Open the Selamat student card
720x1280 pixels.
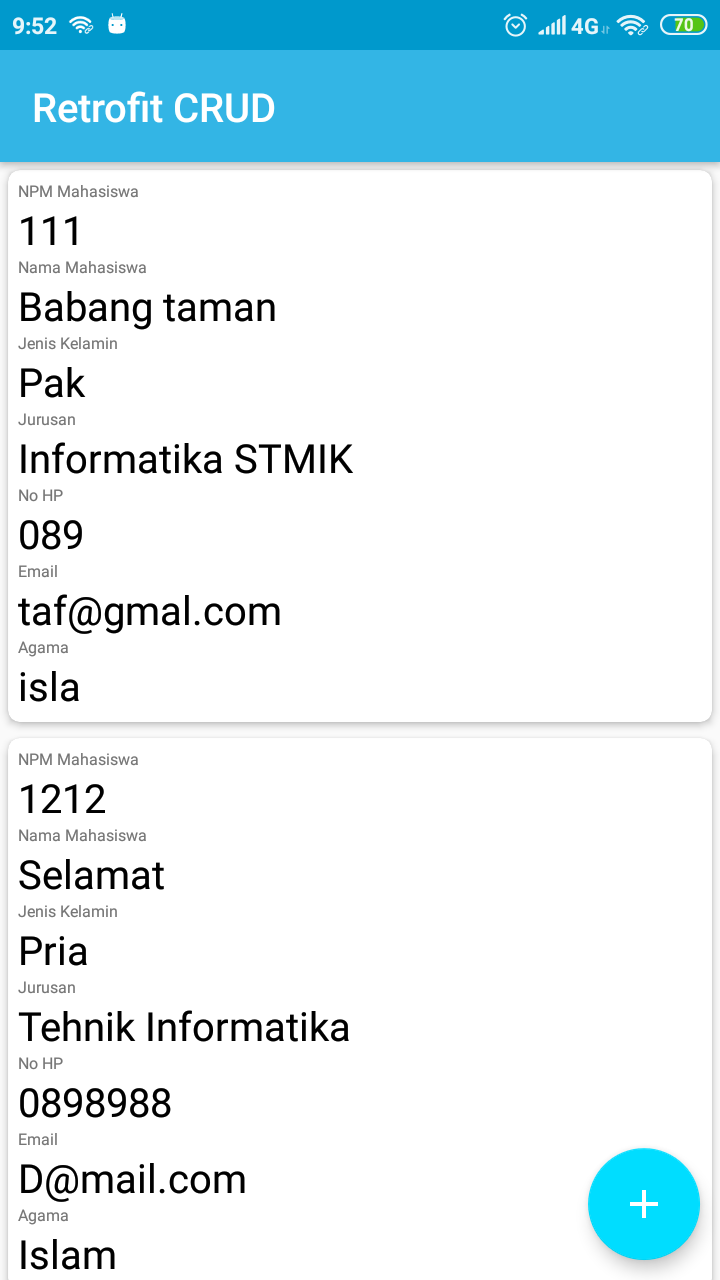[360, 1009]
